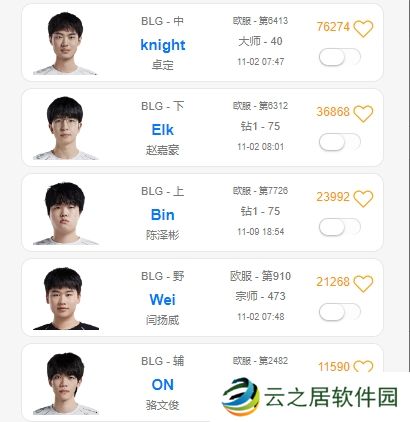Open Wei's player name link

click(x=163, y=300)
